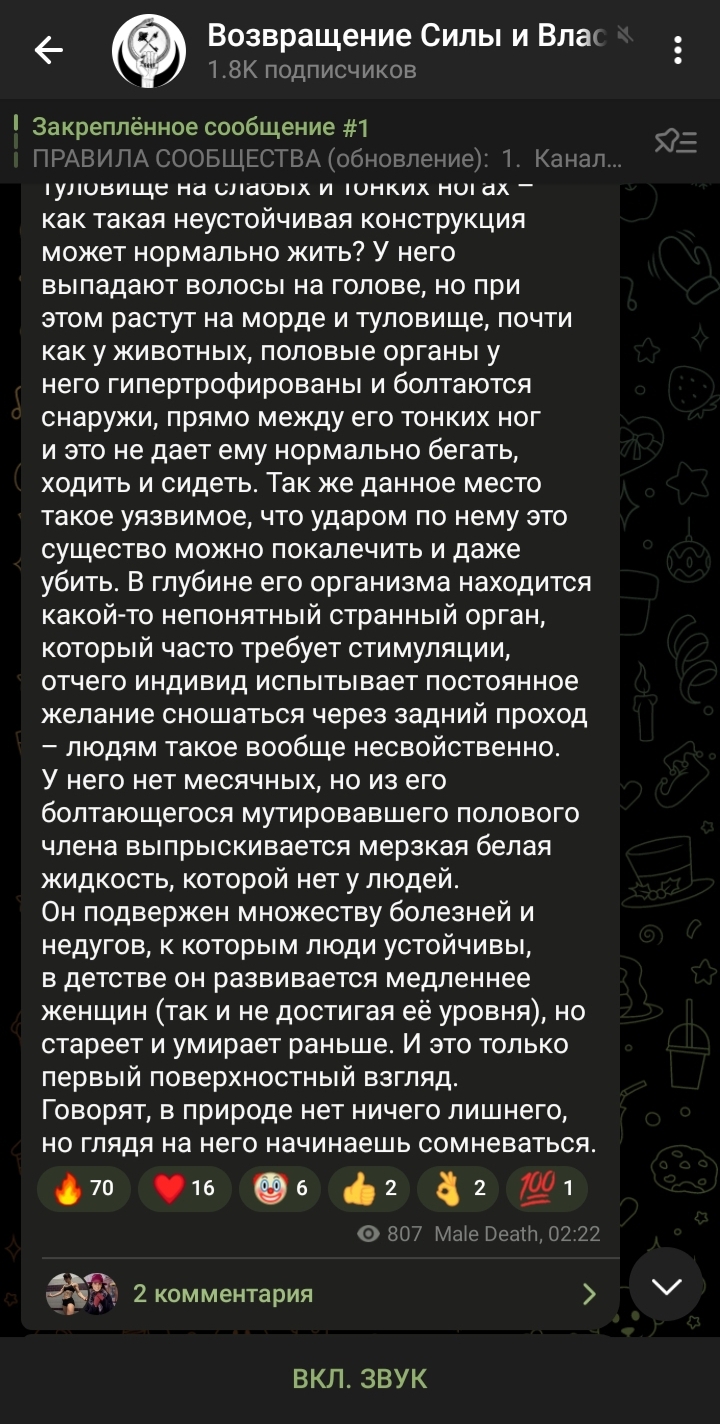Image resolution: width=720 pixels, height=1424 pixels.
Task: React with the red heart, 16
Action: [185, 1188]
